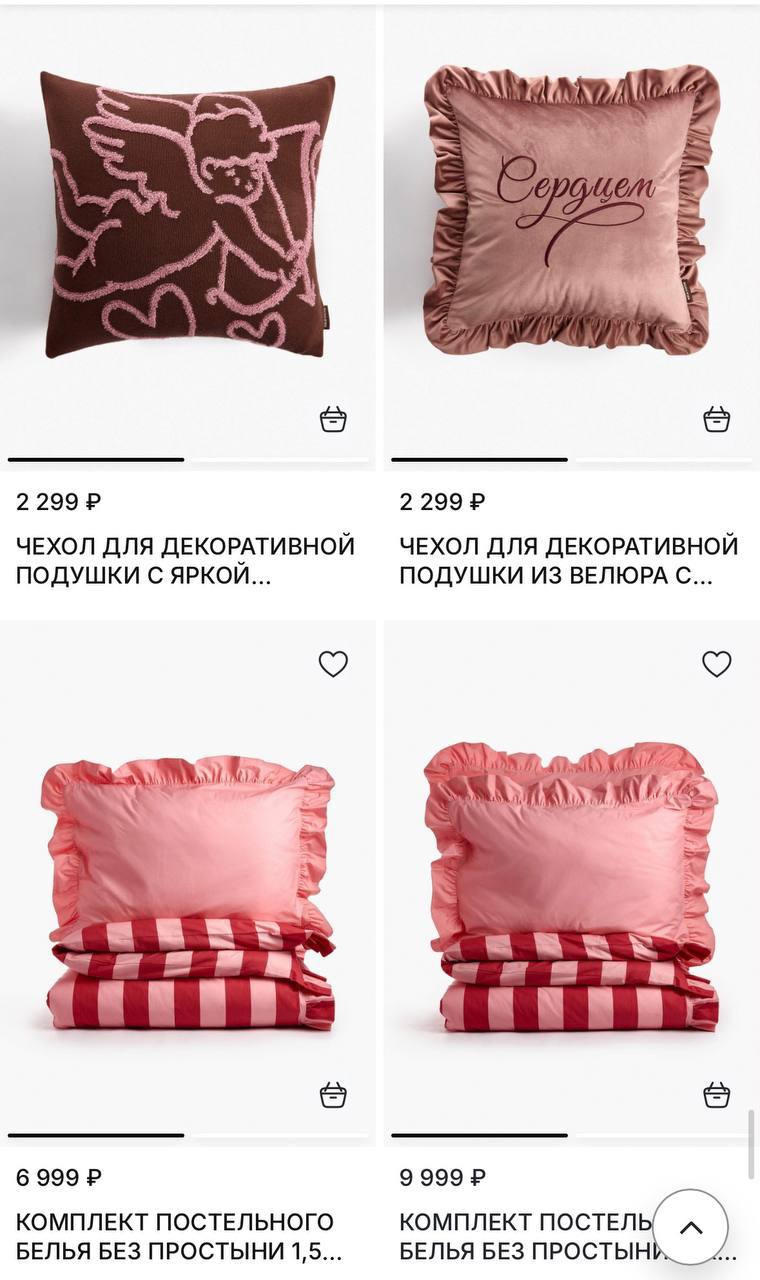Add the 6 999 ₽ bedding set to basket
760x1280 pixels.
click(x=333, y=1095)
